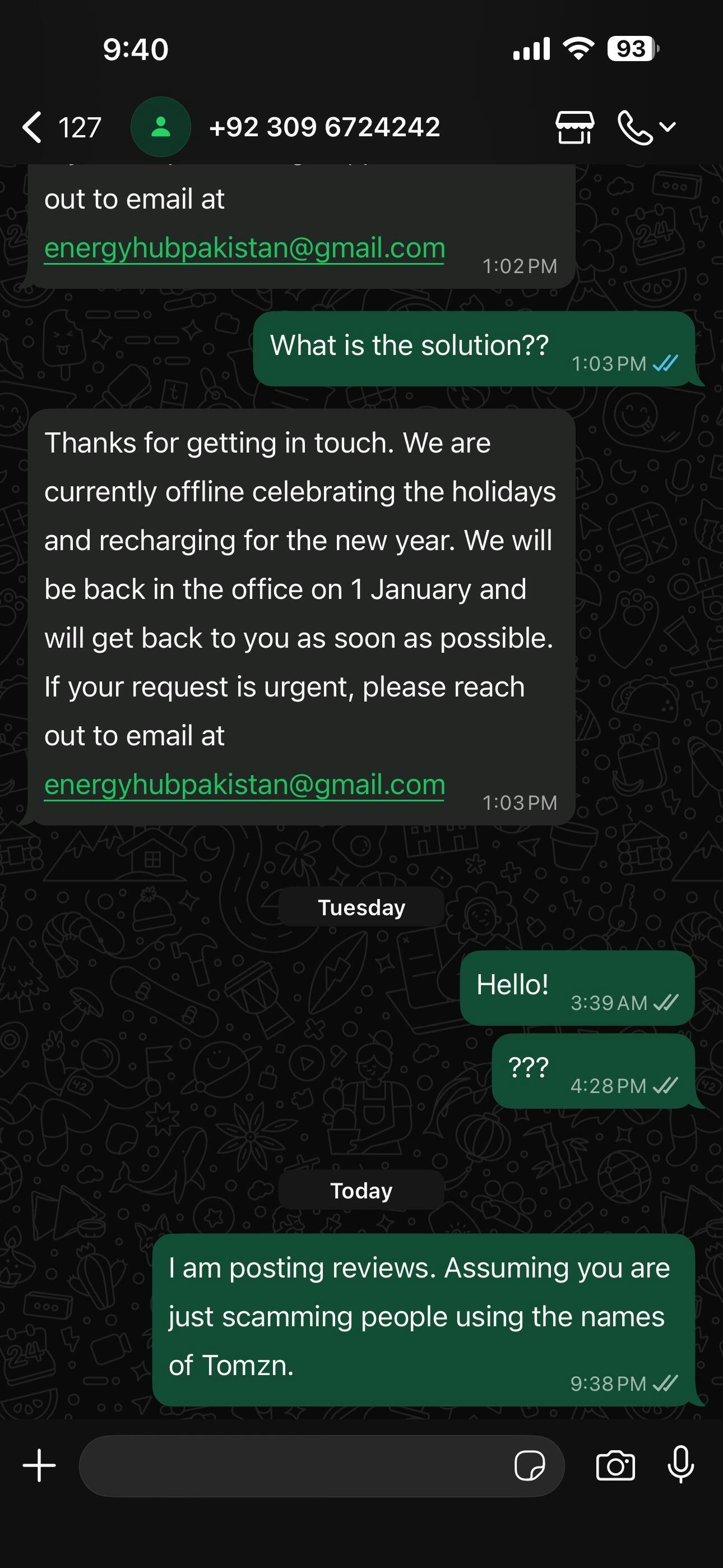
Task: Open the email link in the 1:02 PM message
Action: pyautogui.click(x=245, y=248)
